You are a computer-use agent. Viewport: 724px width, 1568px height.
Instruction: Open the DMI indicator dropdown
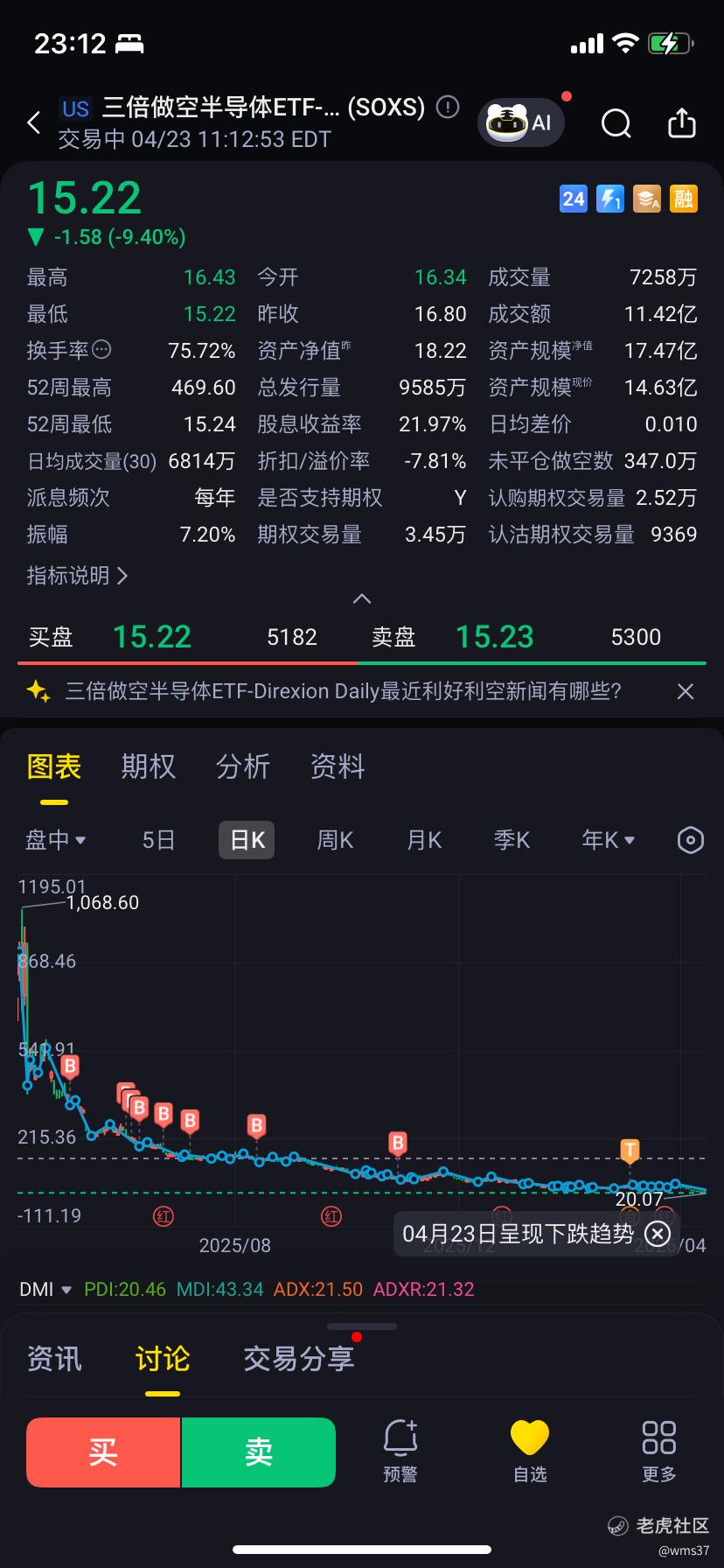coord(45,1289)
